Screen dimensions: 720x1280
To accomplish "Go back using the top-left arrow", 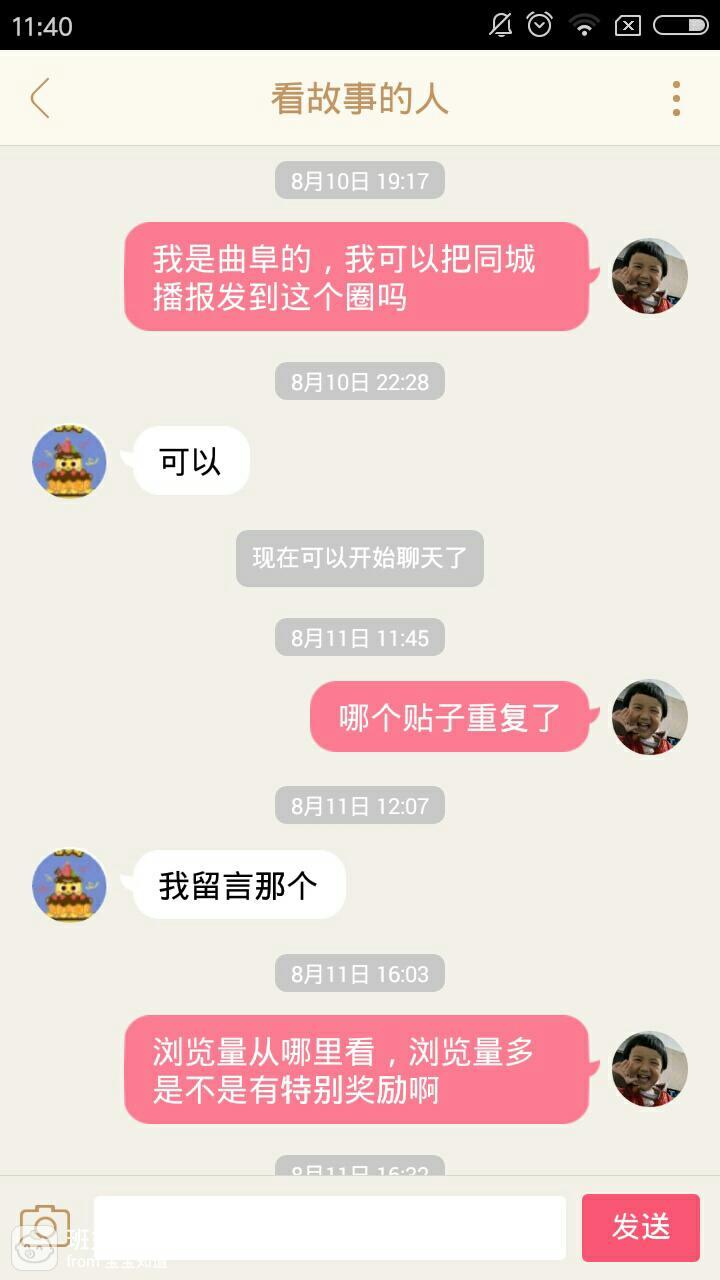I will coord(40,98).
